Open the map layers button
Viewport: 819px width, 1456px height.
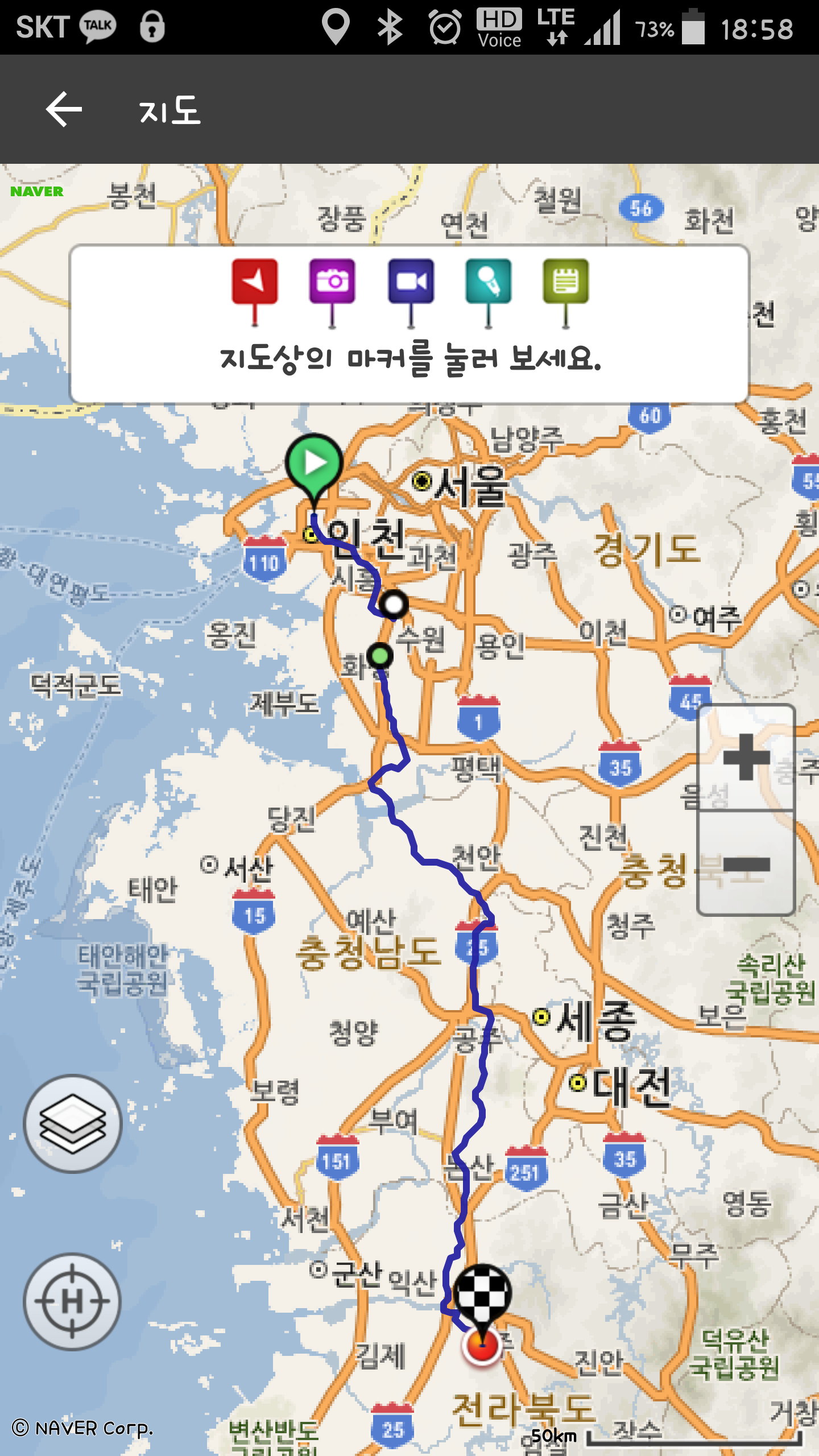(x=72, y=1123)
